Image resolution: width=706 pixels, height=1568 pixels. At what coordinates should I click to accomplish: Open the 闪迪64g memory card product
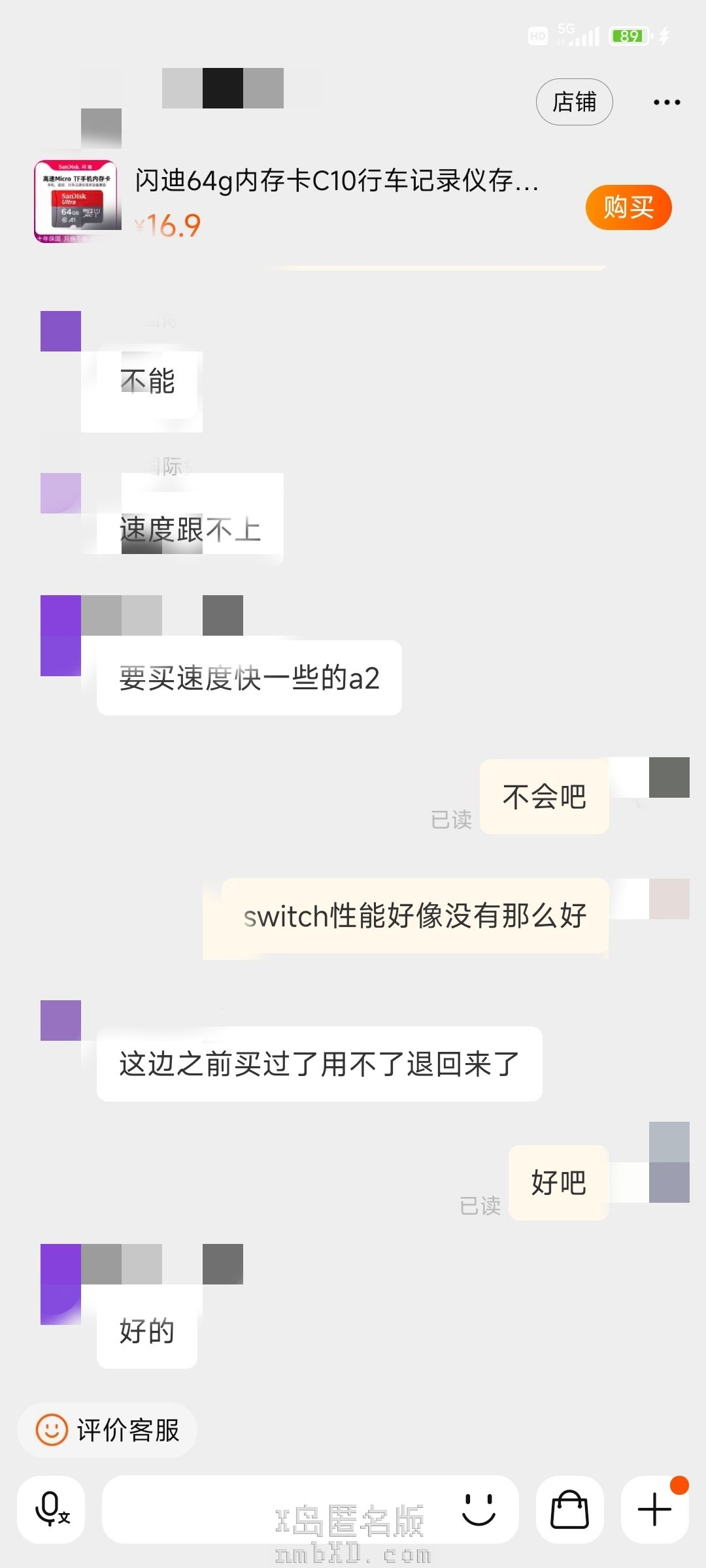[x=336, y=181]
